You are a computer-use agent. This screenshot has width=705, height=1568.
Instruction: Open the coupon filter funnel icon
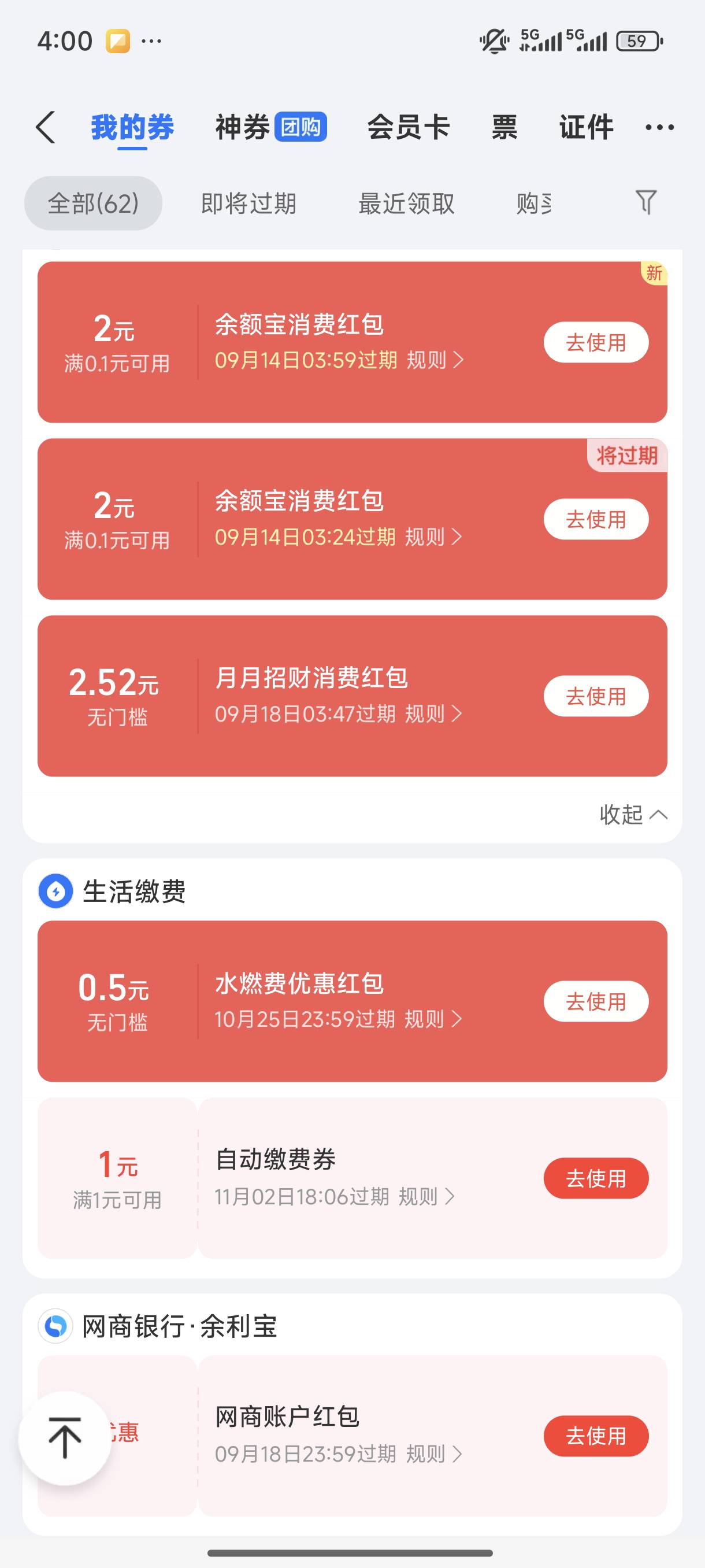click(646, 202)
